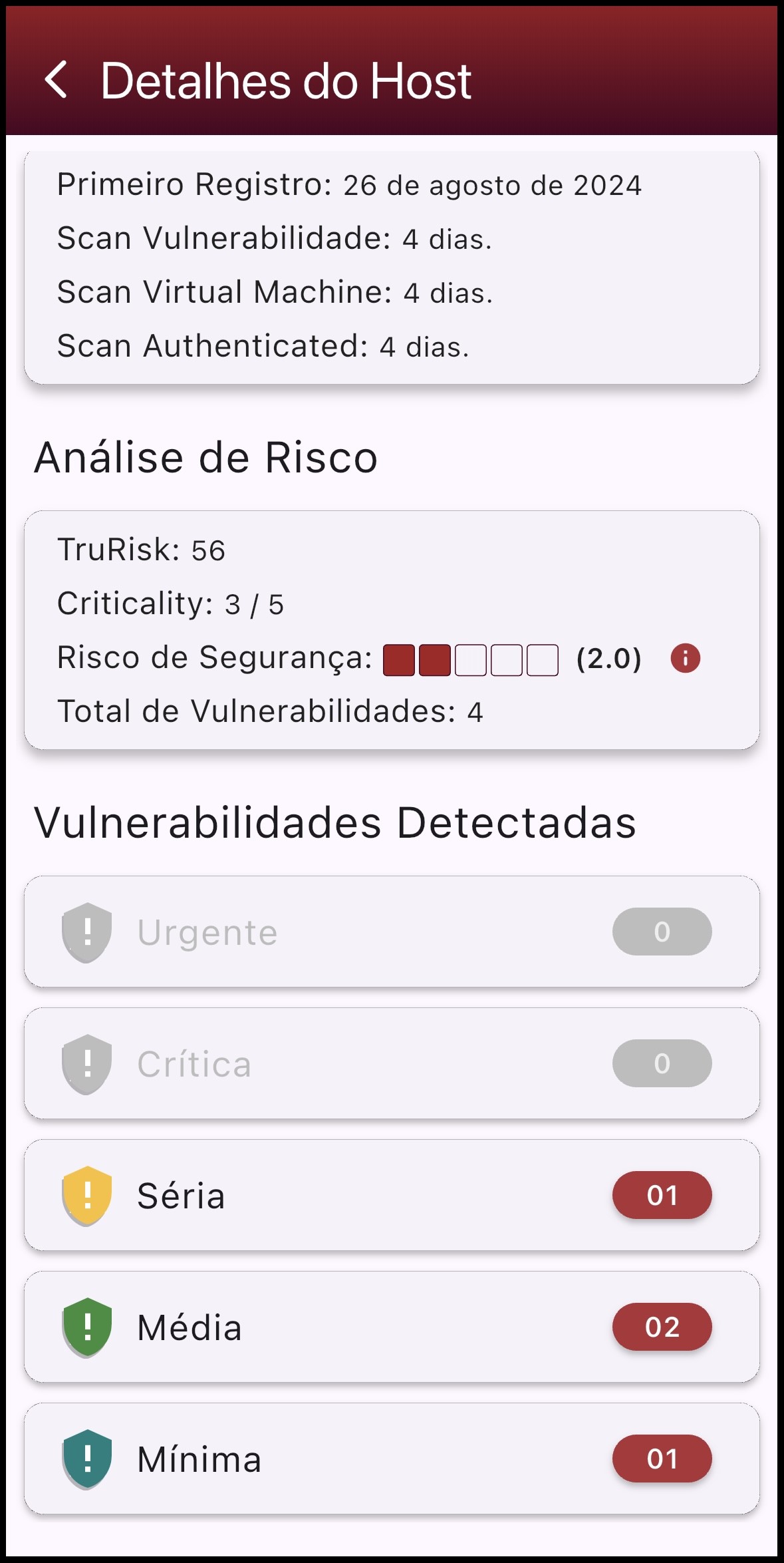Go back from Detalhes do Host
Screen dimensions: 784x1563
pos(57,80)
